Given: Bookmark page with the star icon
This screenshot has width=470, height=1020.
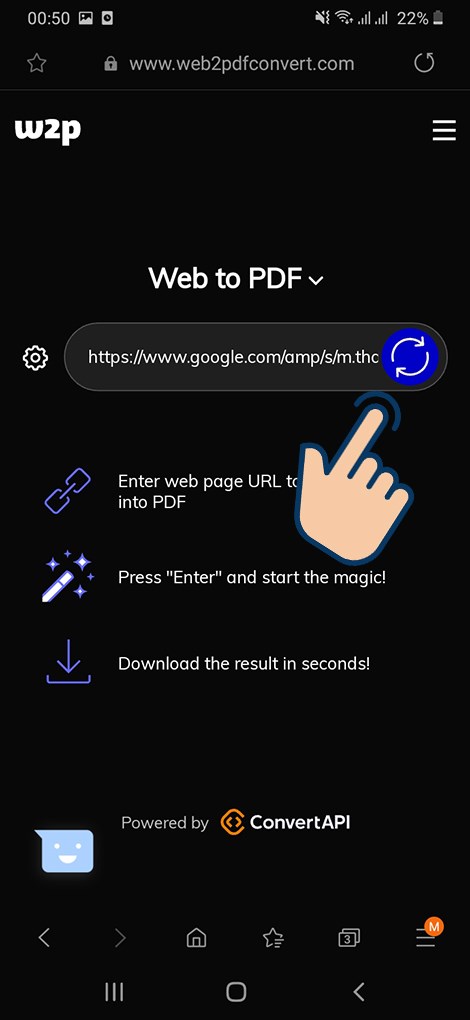Looking at the screenshot, I should (36, 63).
